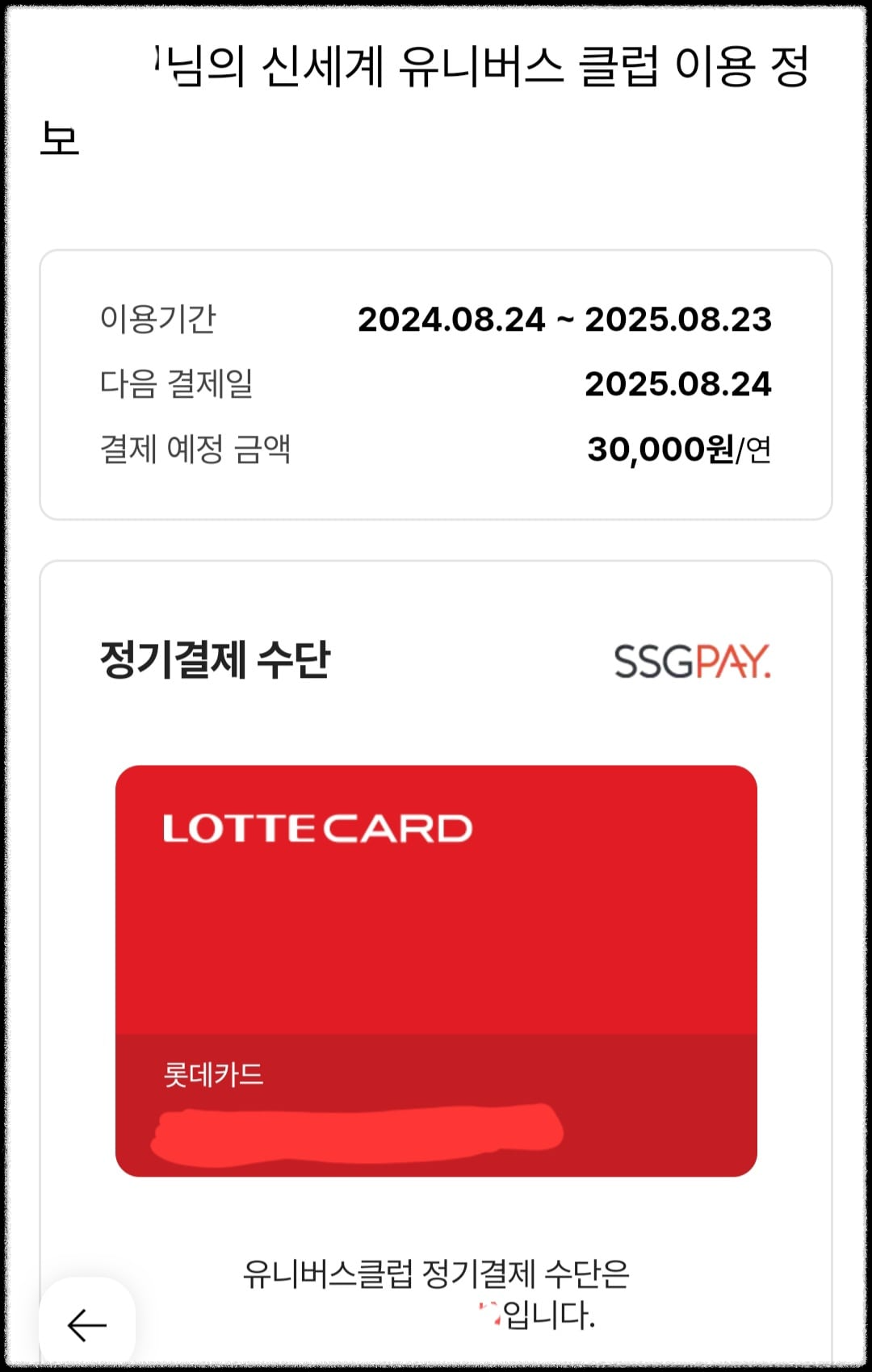The height and width of the screenshot is (1372, 872).
Task: Select the payment method card panel
Action: click(436, 888)
